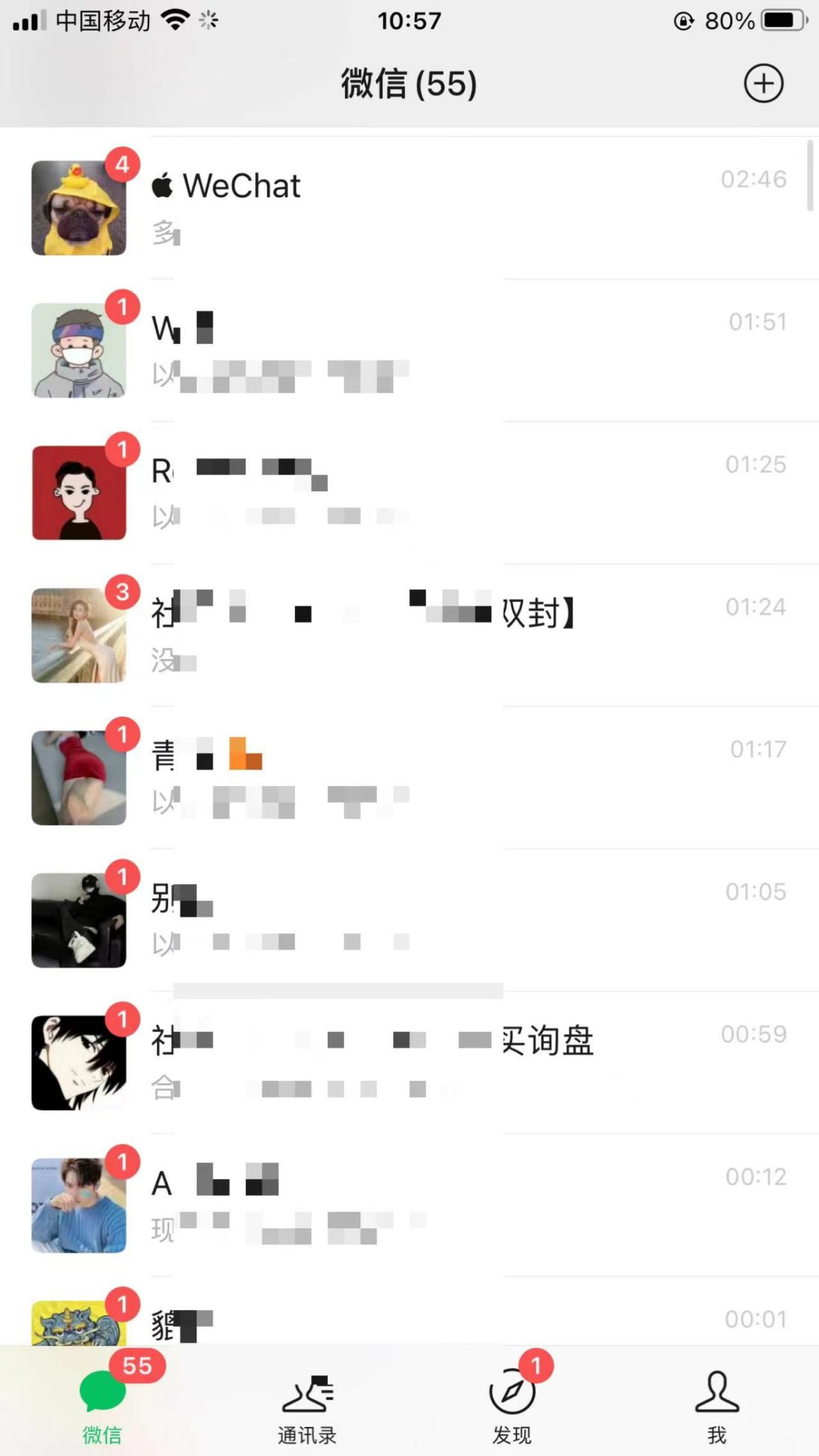Open the conversation with 3 unread messages
This screenshot has width=819, height=1456.
pos(122,594)
